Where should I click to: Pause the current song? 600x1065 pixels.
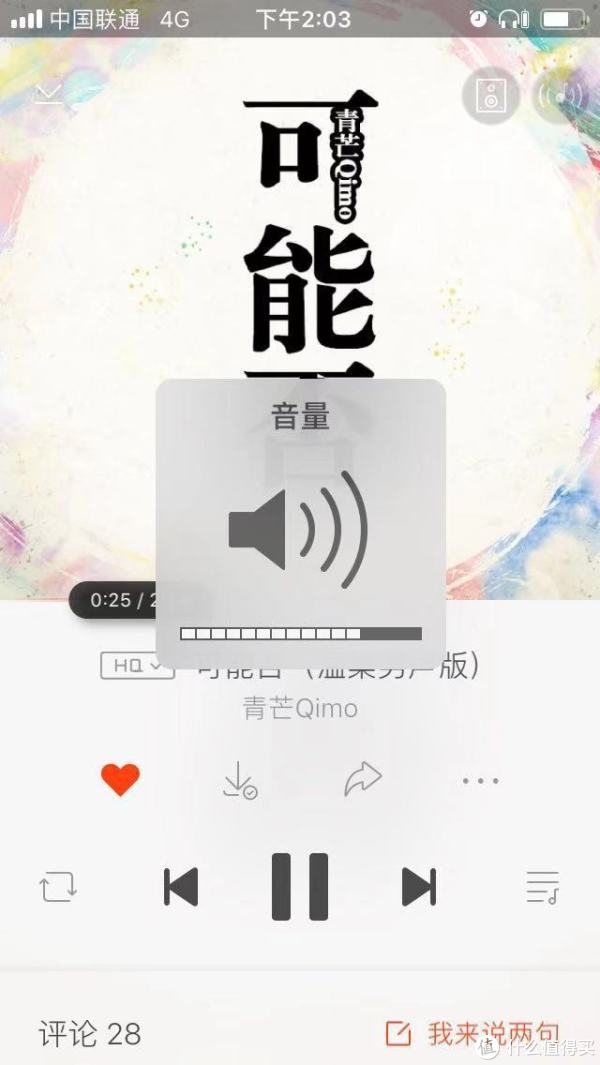point(300,886)
